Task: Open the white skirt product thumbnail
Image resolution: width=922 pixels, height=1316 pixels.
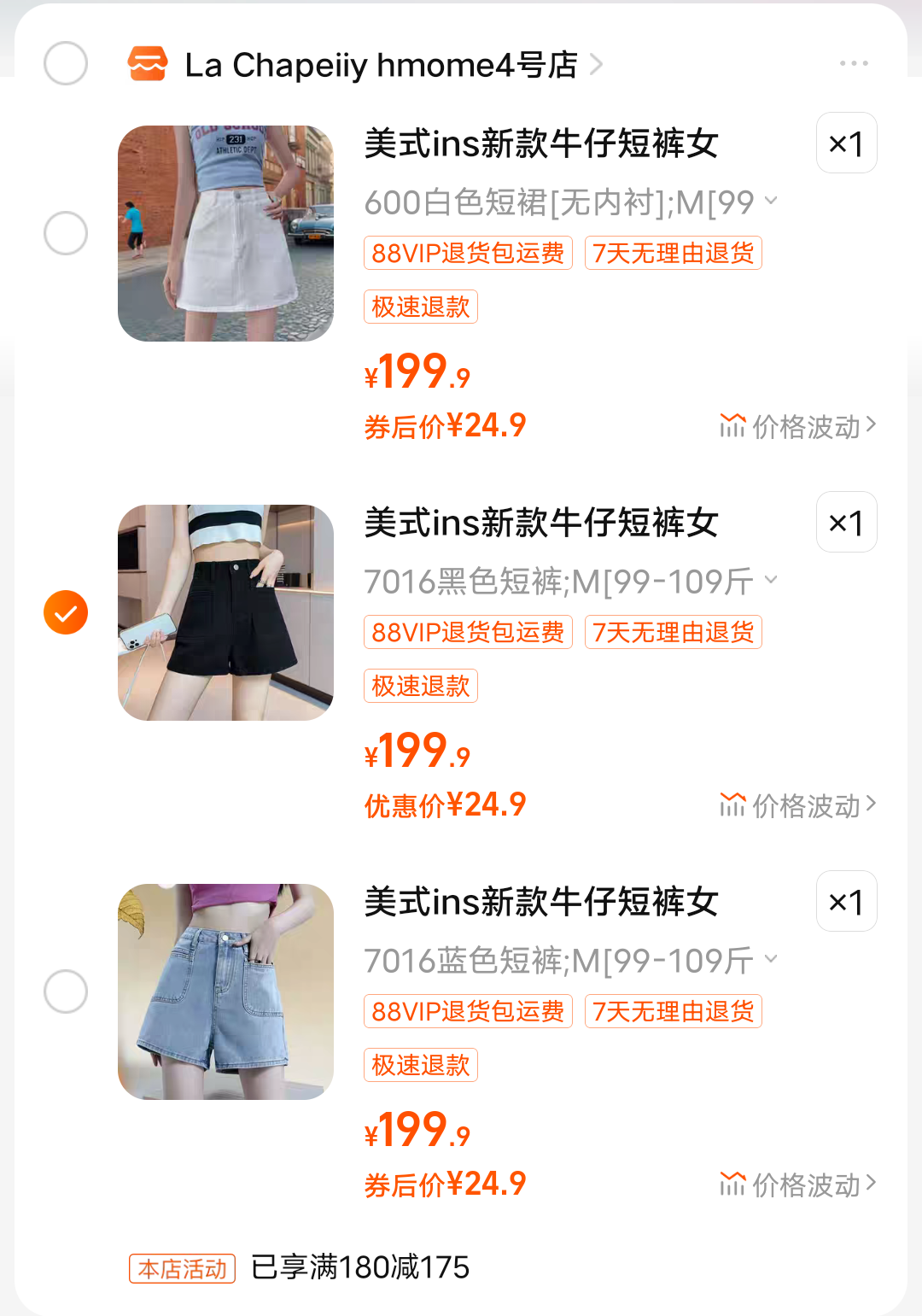Action: (226, 232)
